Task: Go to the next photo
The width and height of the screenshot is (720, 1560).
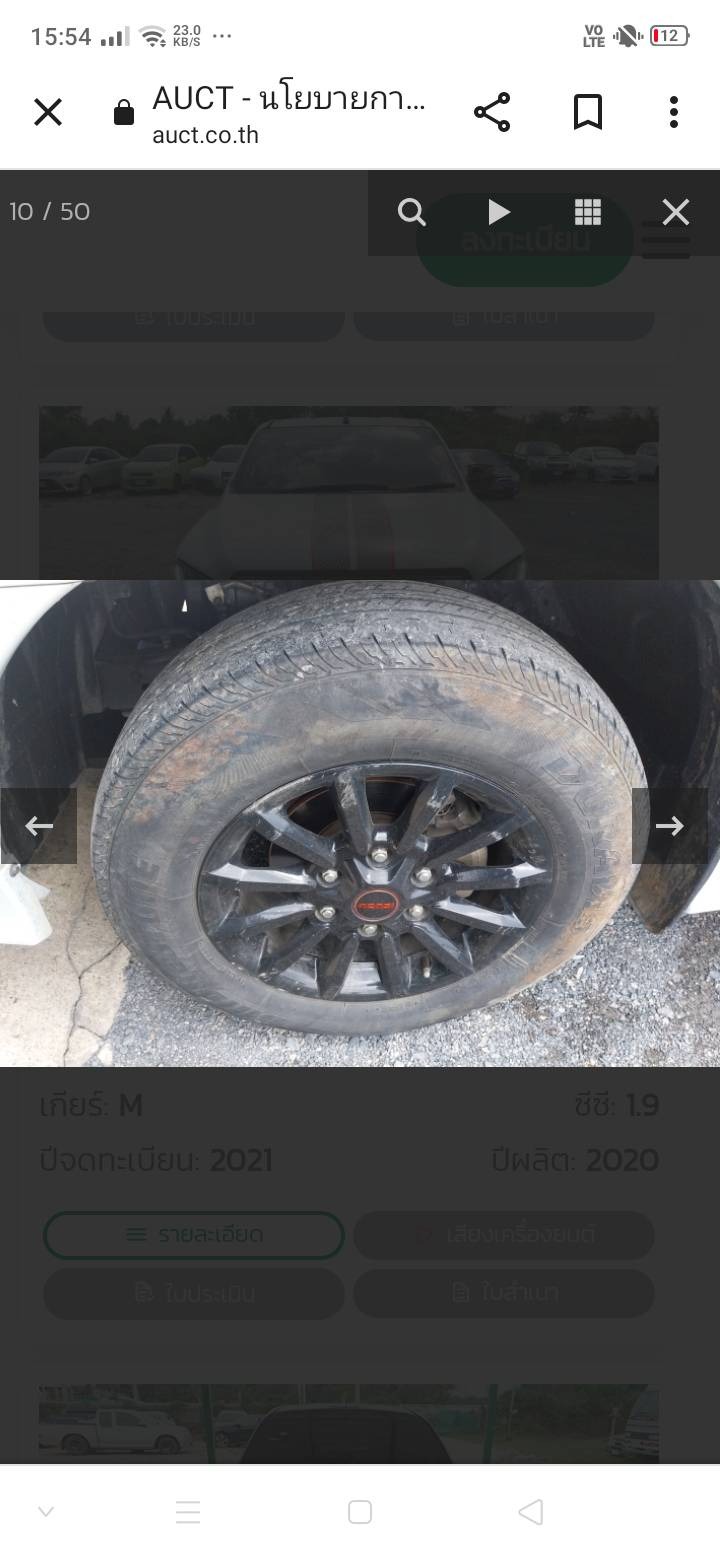Action: [669, 826]
